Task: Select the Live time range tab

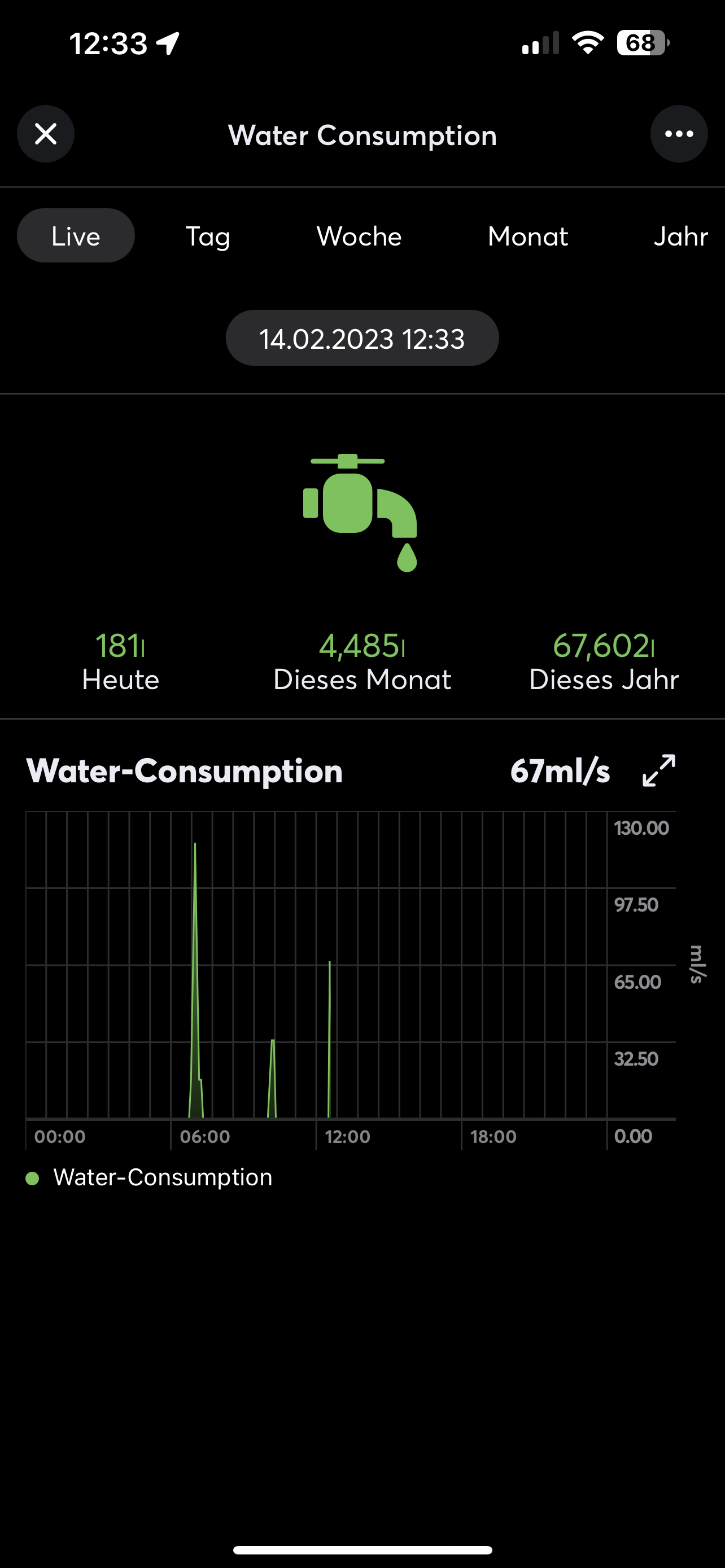Action: pos(76,235)
